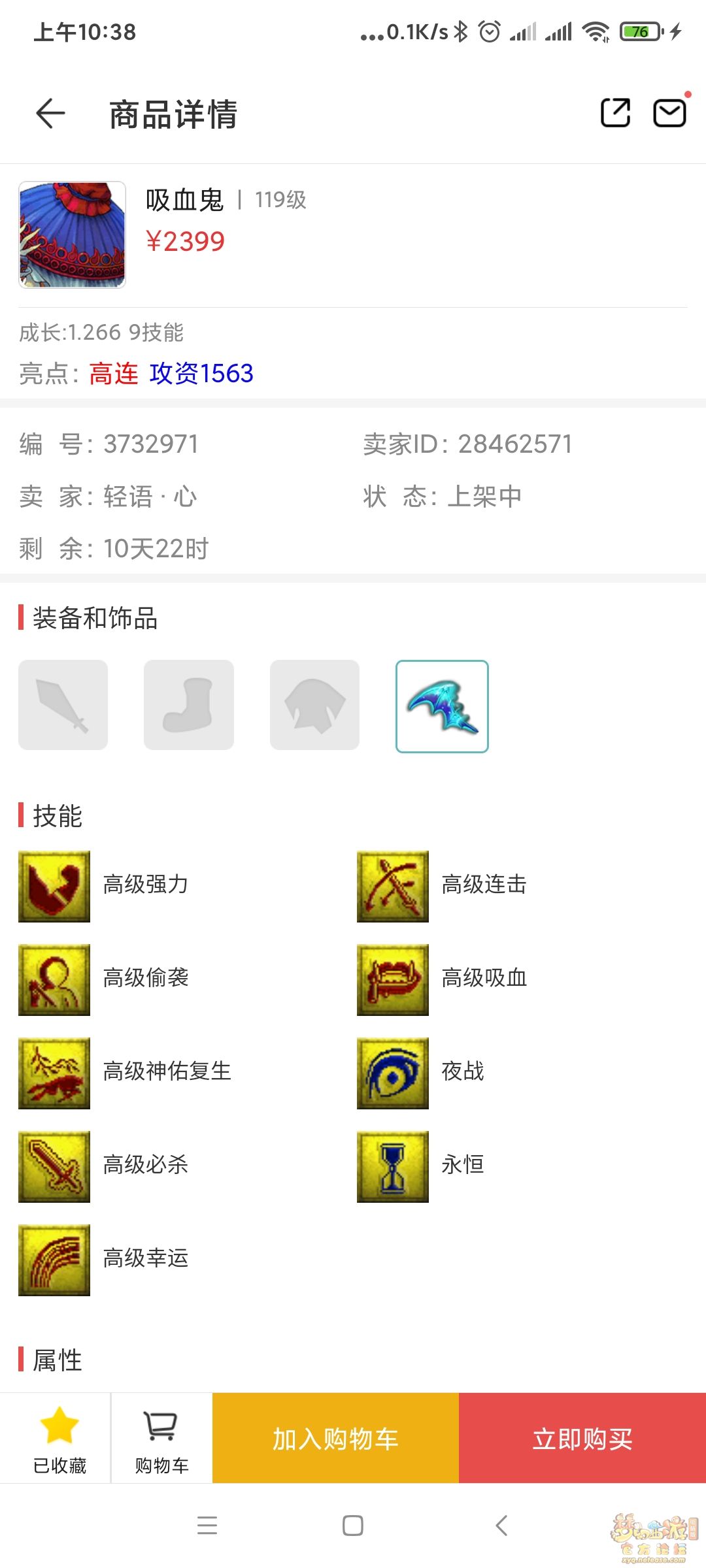Screen dimensions: 706x1568
Task: View the 永恒 skill icon
Action: point(393,1167)
